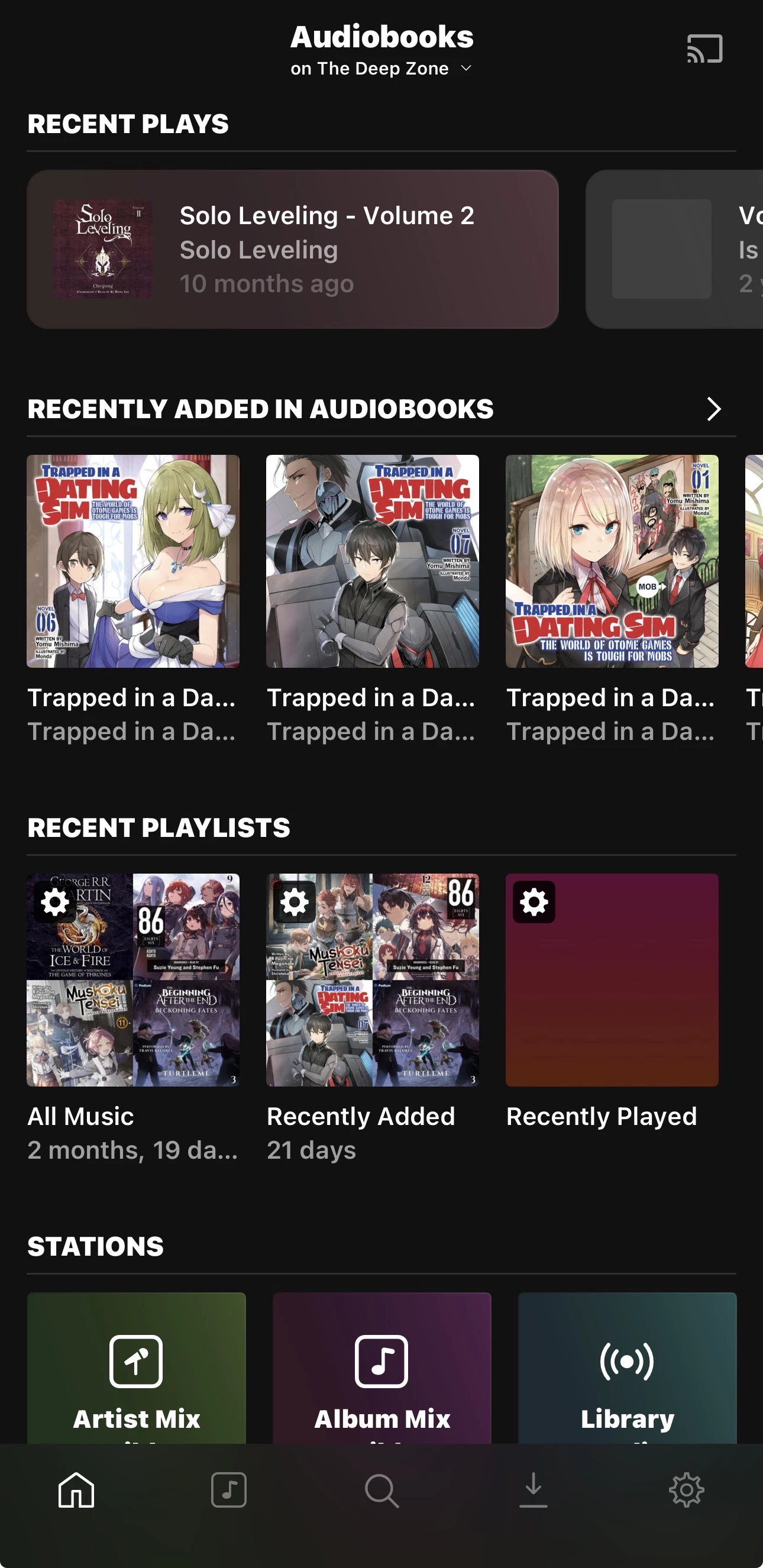Open the Settings gear tab

point(686,1489)
